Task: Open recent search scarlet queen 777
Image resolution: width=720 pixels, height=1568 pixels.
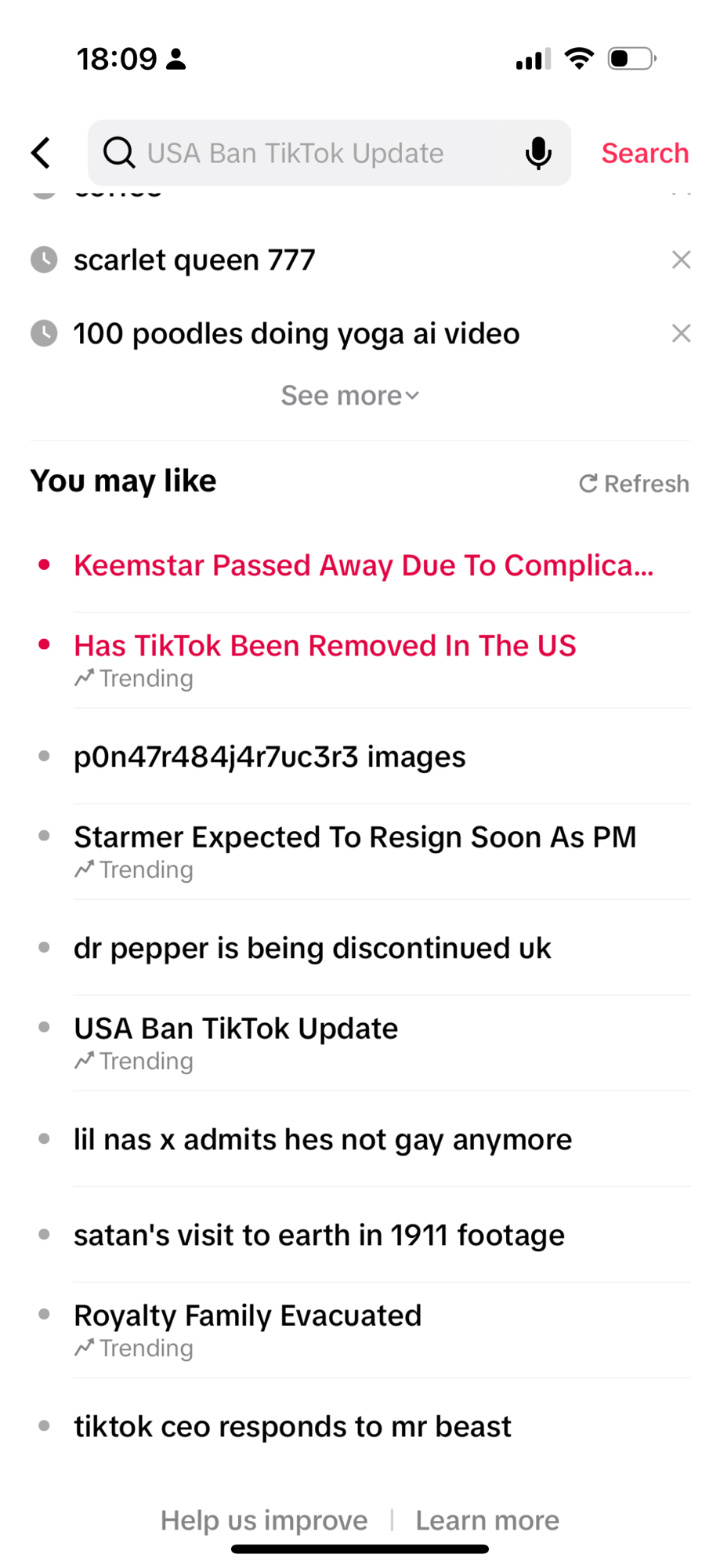Action: click(x=194, y=260)
